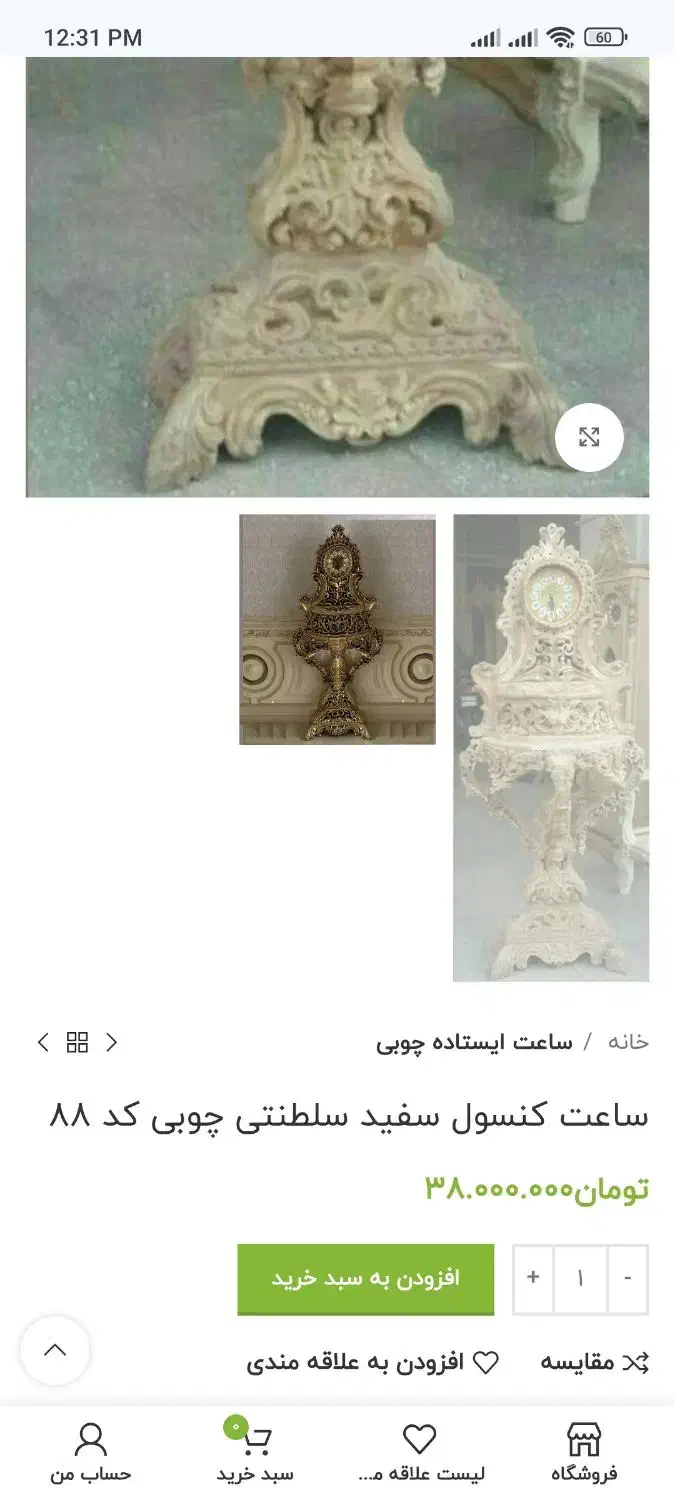The image size is (675, 1500).
Task: Open ساعت ایستاده چوبی category link
Action: coord(474,1042)
